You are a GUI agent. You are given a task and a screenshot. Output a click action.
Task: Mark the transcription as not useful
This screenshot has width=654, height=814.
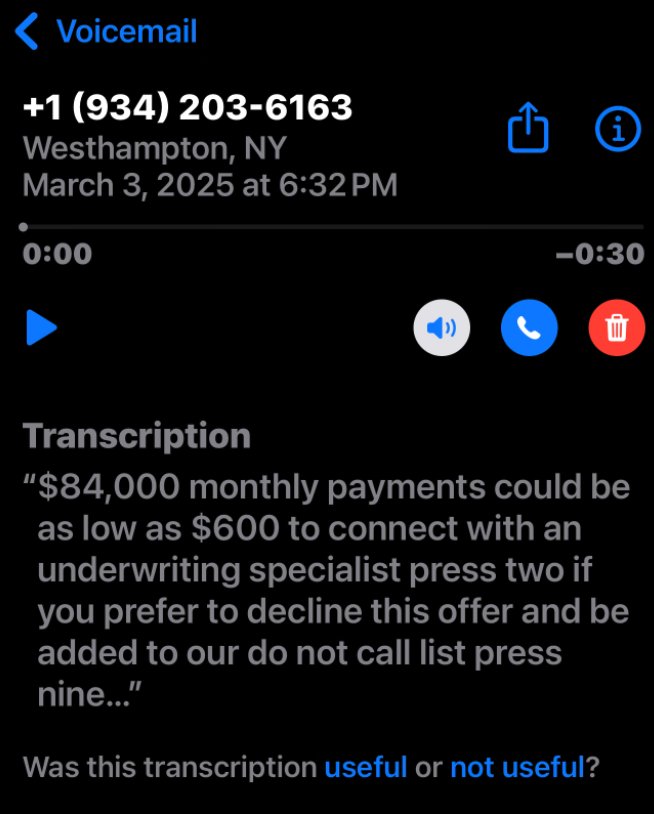(x=516, y=767)
